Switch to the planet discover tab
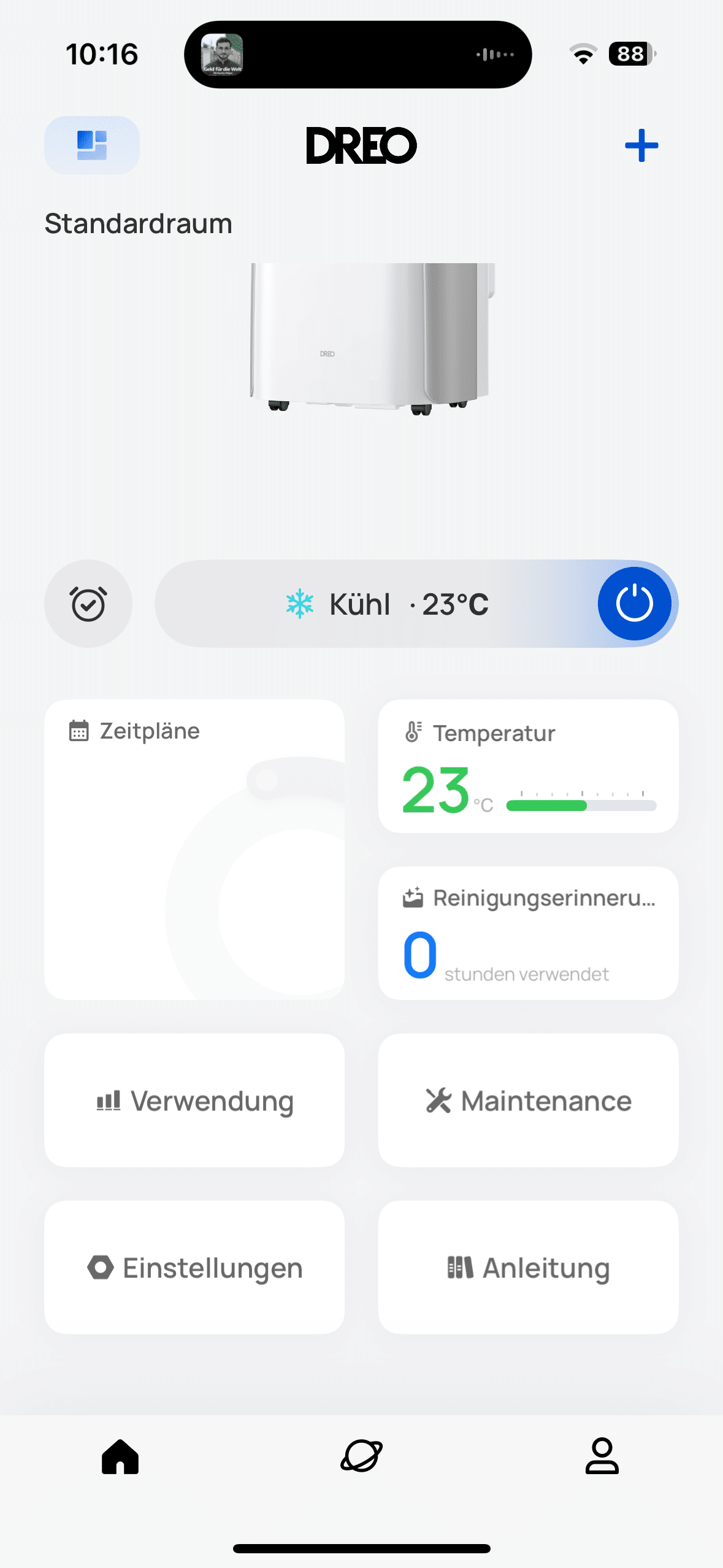This screenshot has width=723, height=1568. [361, 1456]
